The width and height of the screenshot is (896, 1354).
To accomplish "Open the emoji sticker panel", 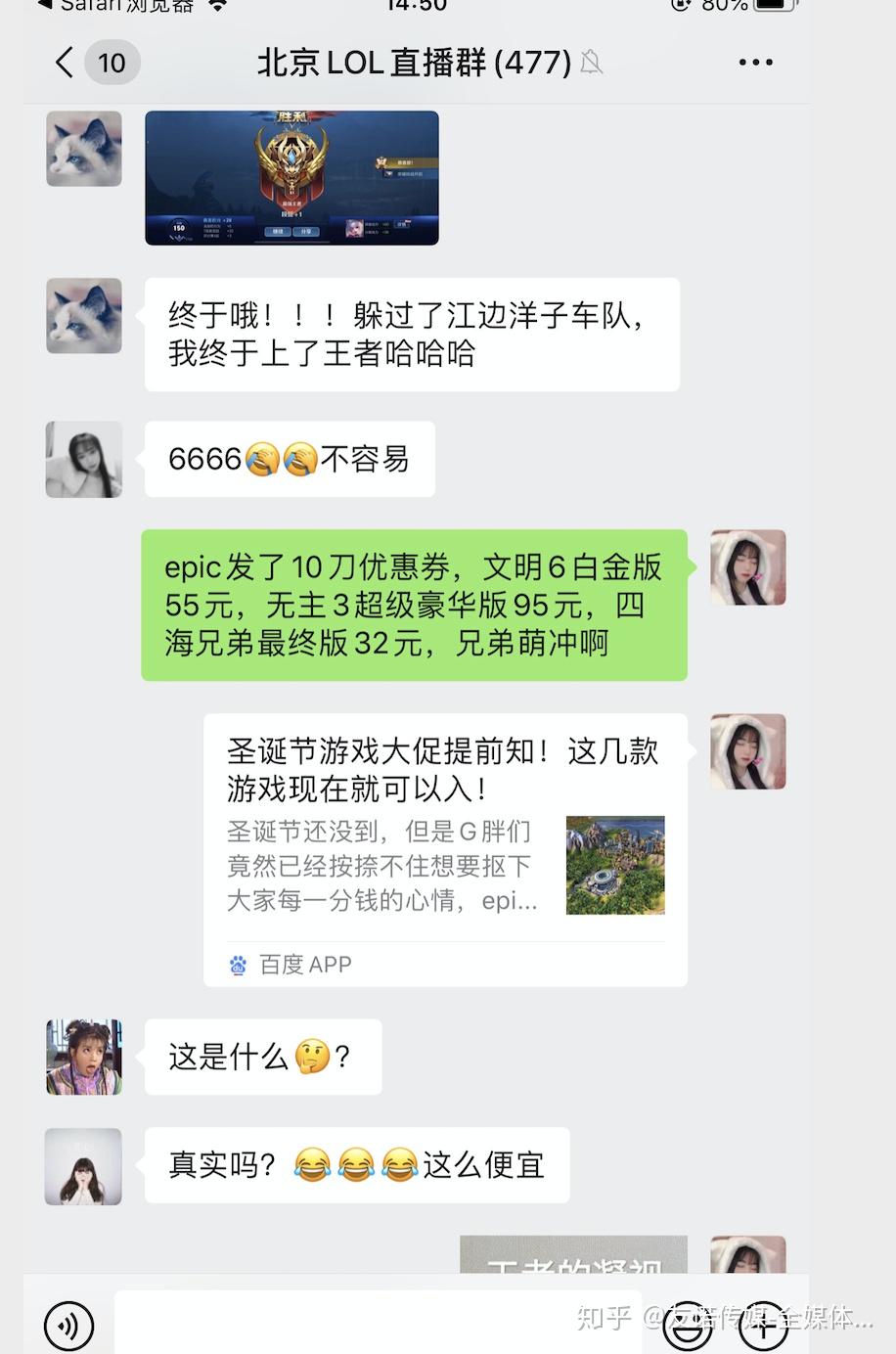I will 688,1326.
